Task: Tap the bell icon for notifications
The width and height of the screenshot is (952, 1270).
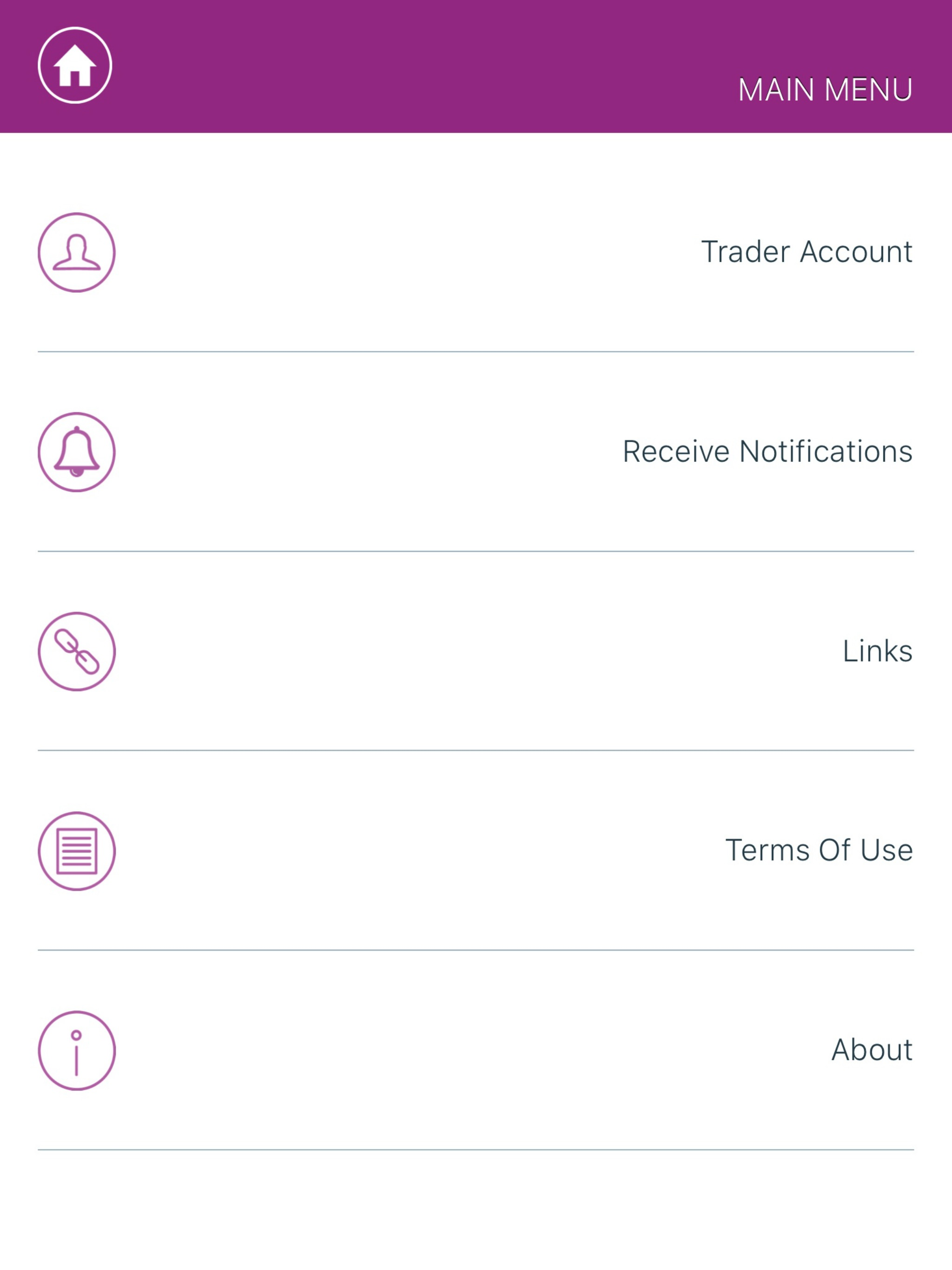Action: pyautogui.click(x=76, y=451)
